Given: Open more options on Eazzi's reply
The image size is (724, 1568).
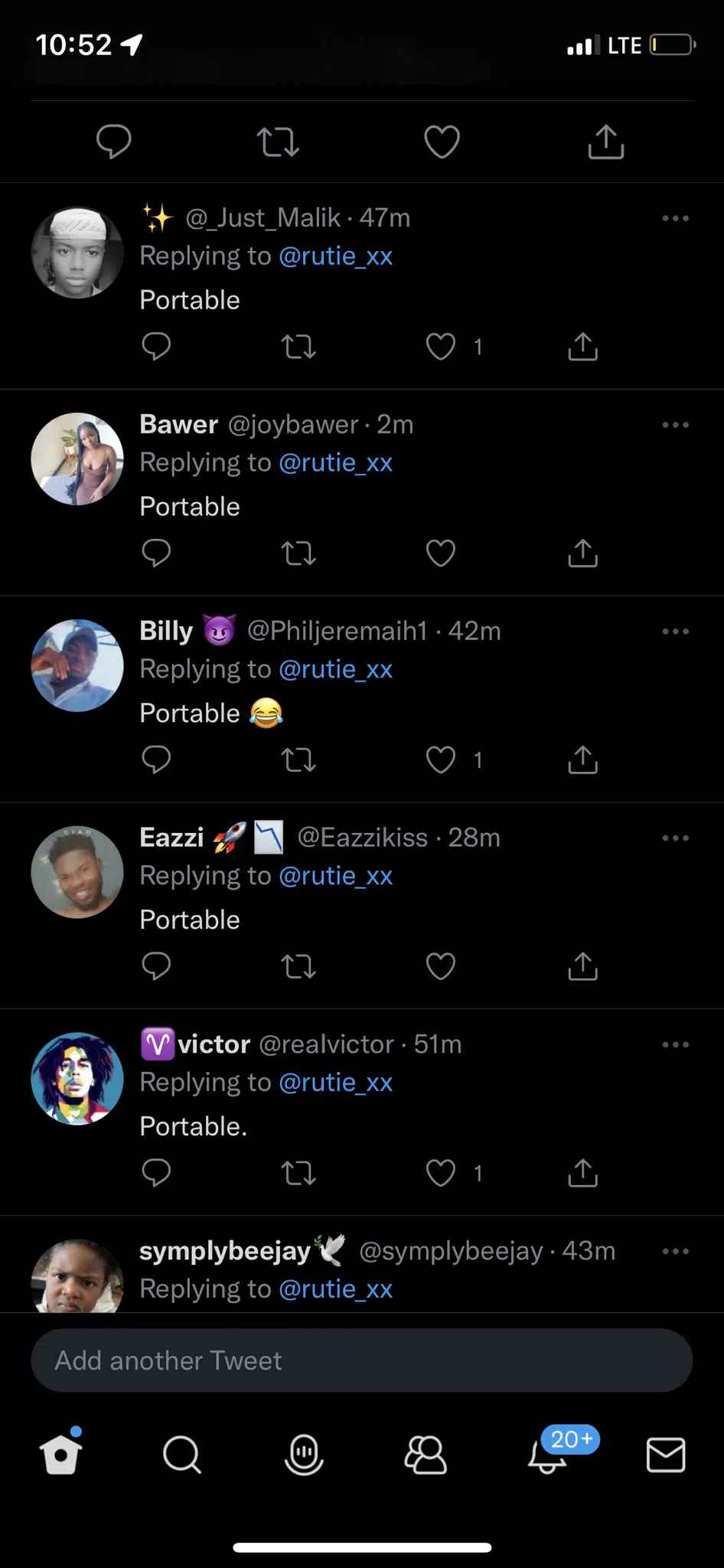Looking at the screenshot, I should pos(676,838).
